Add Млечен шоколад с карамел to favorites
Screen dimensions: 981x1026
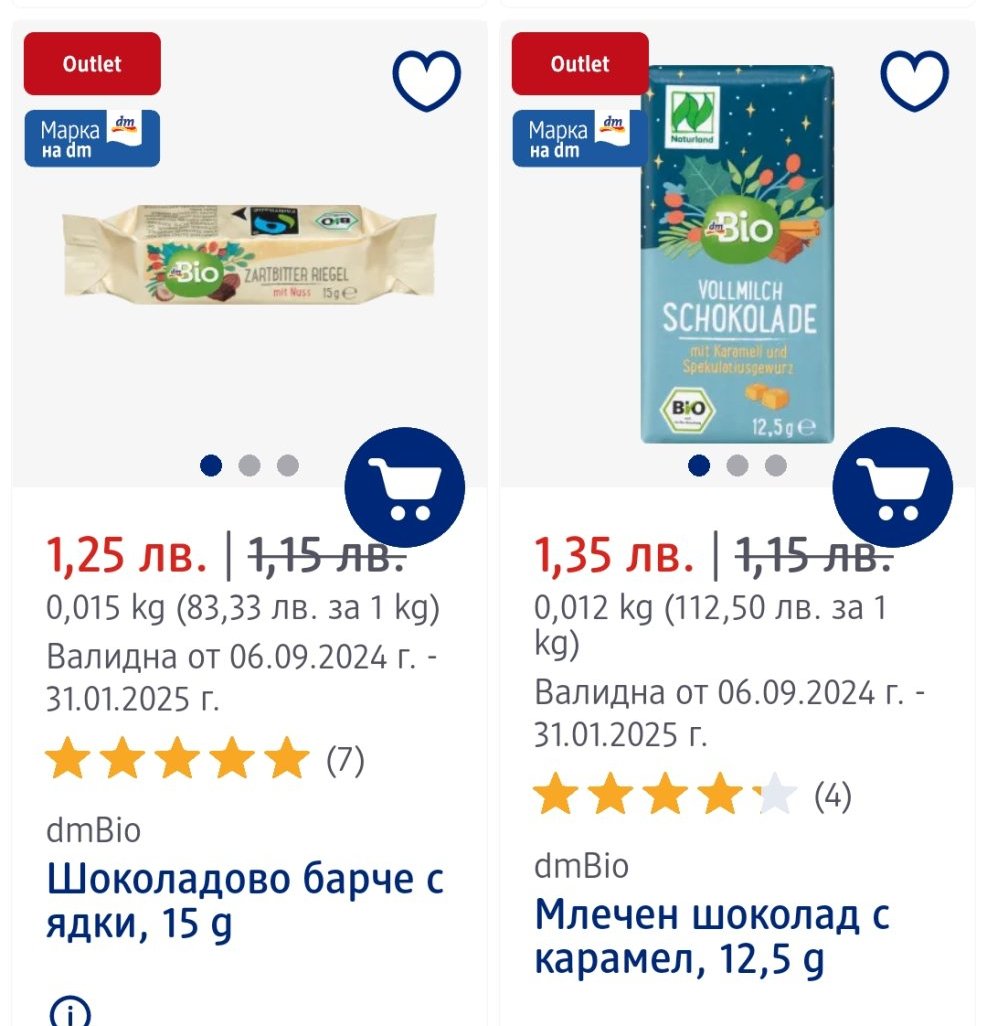point(915,80)
